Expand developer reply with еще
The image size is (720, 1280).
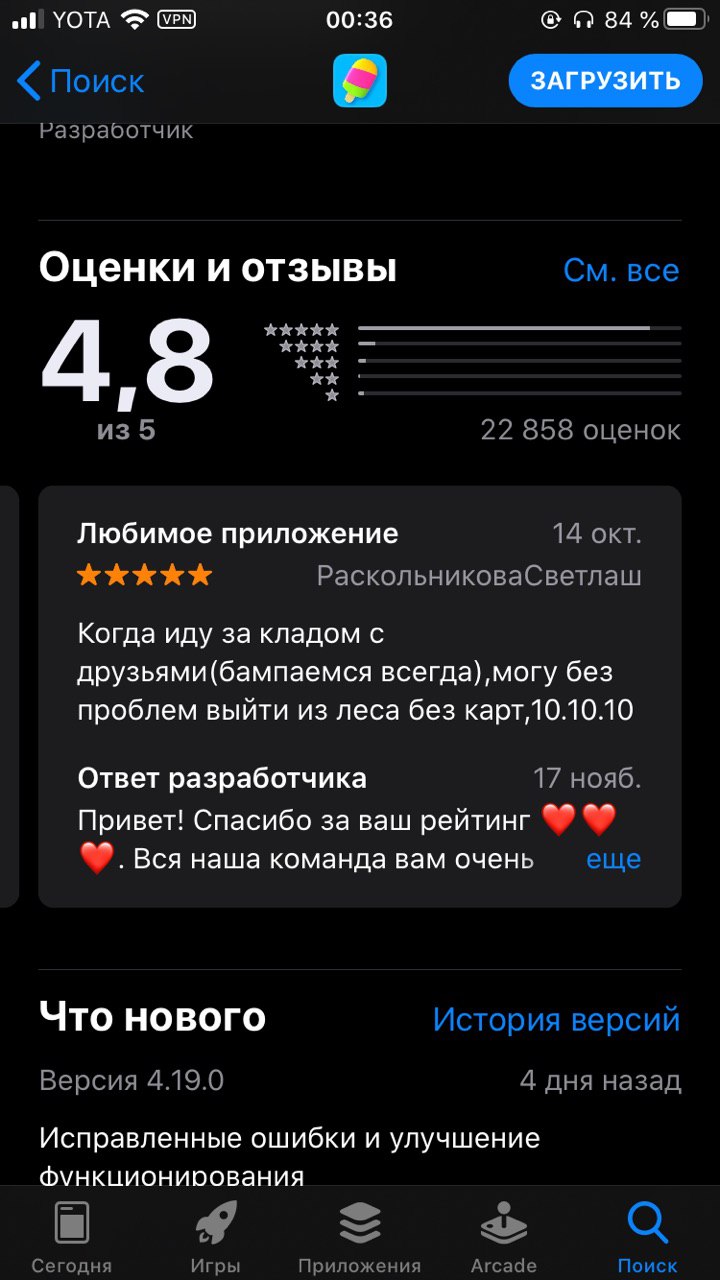(613, 858)
